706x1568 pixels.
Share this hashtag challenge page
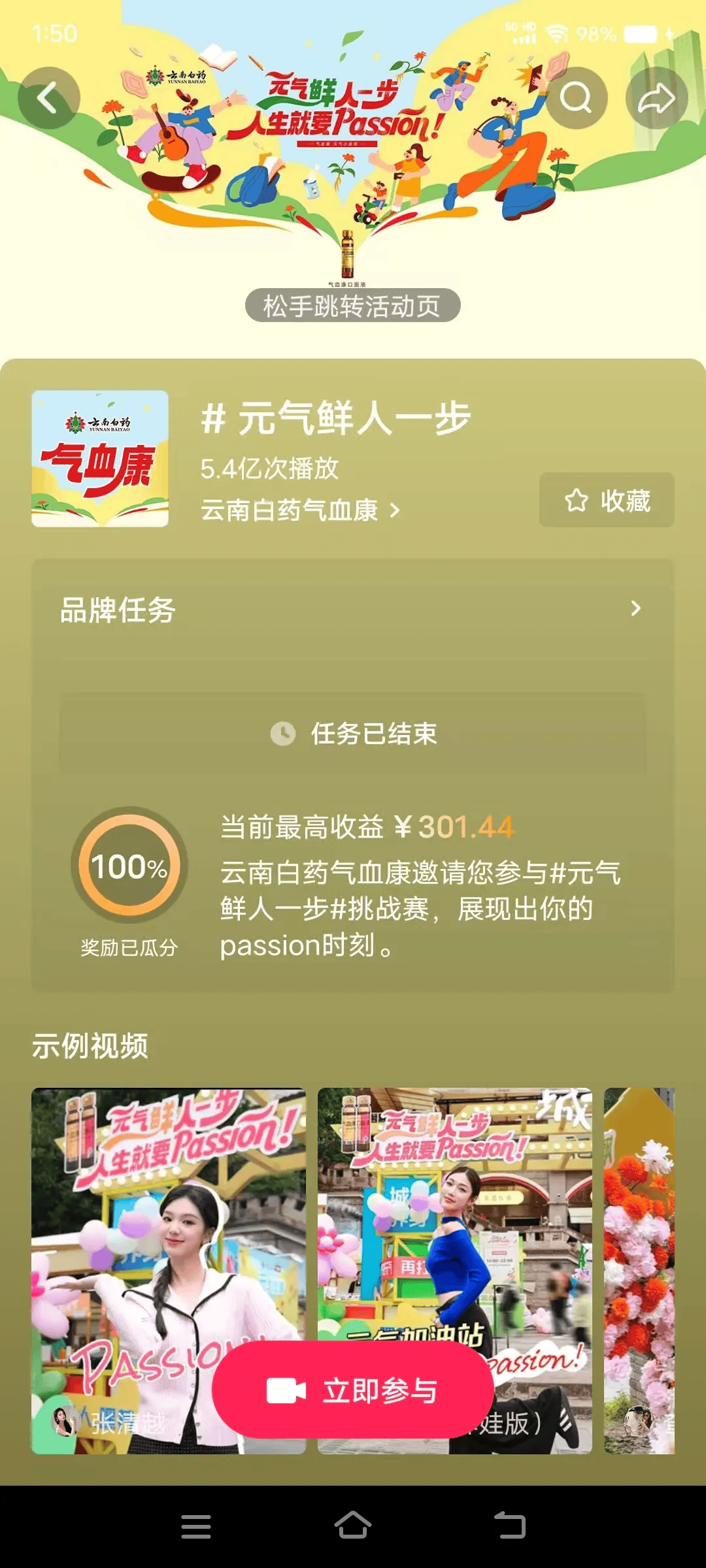coord(656,99)
